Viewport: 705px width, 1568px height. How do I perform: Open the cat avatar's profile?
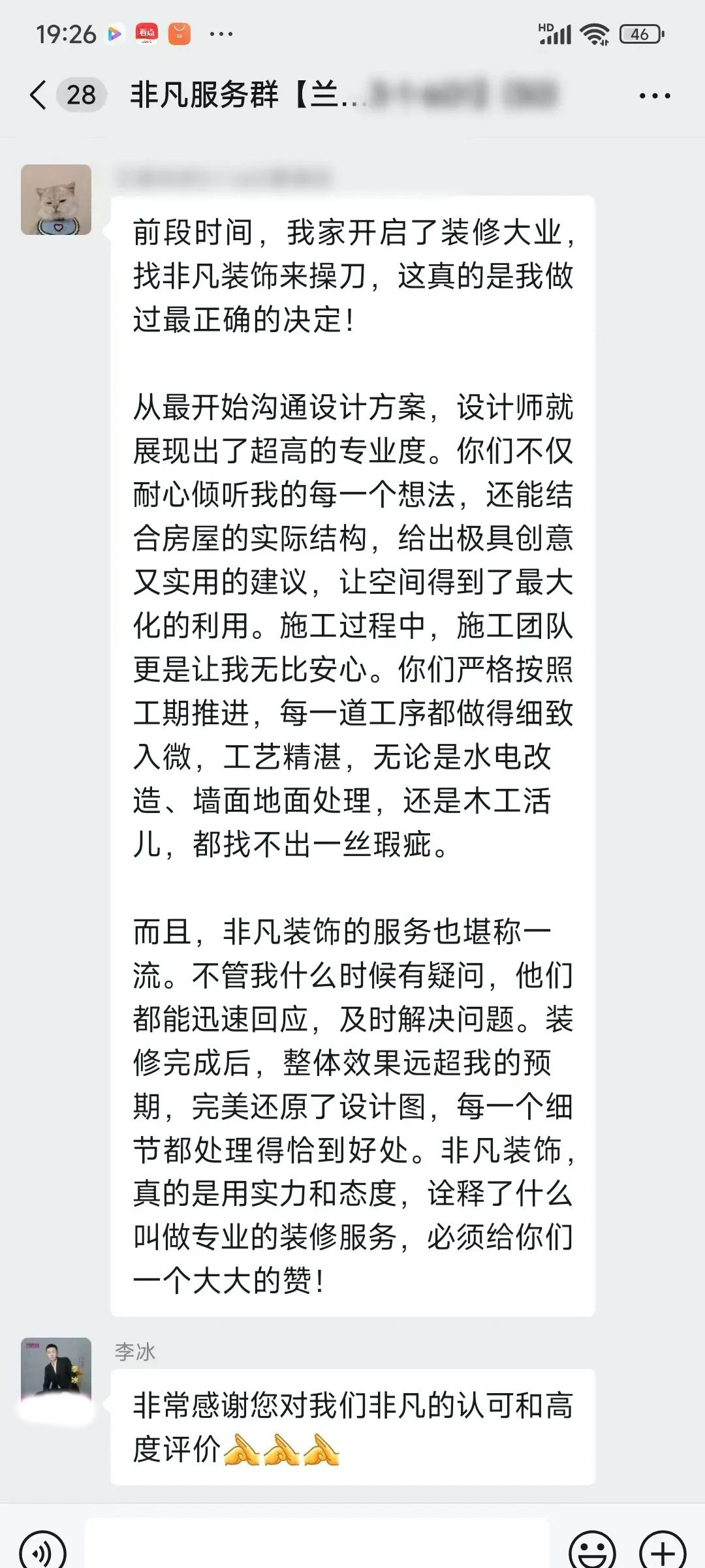(56, 200)
